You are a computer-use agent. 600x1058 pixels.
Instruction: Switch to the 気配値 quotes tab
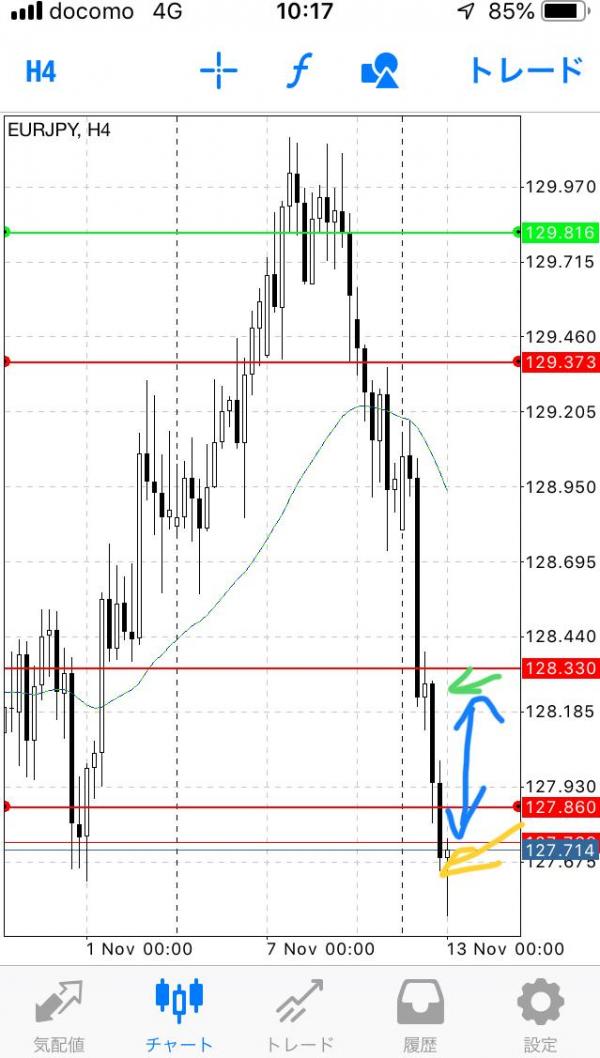pyautogui.click(x=59, y=1014)
